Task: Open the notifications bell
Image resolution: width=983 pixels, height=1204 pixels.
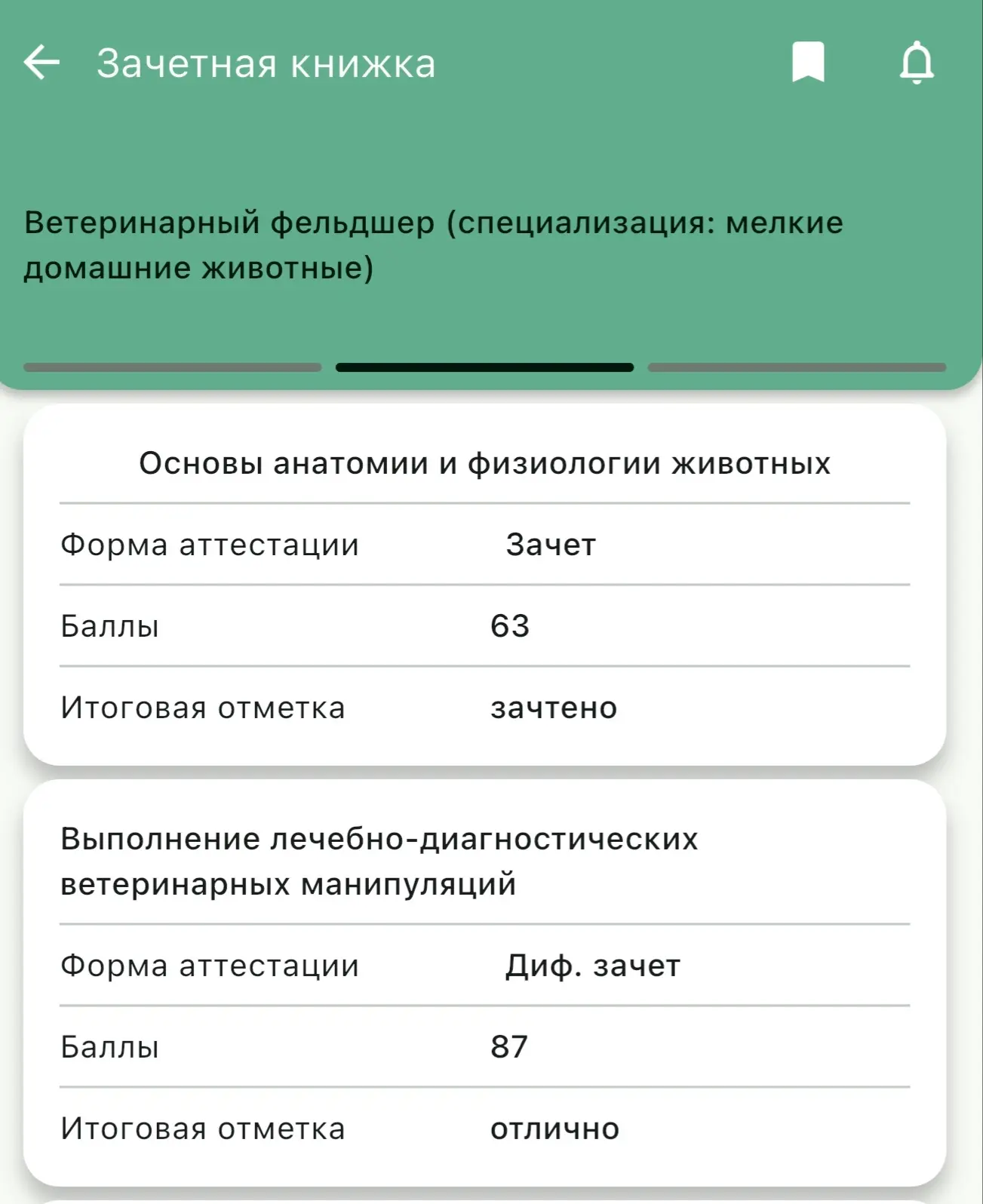Action: point(917,62)
